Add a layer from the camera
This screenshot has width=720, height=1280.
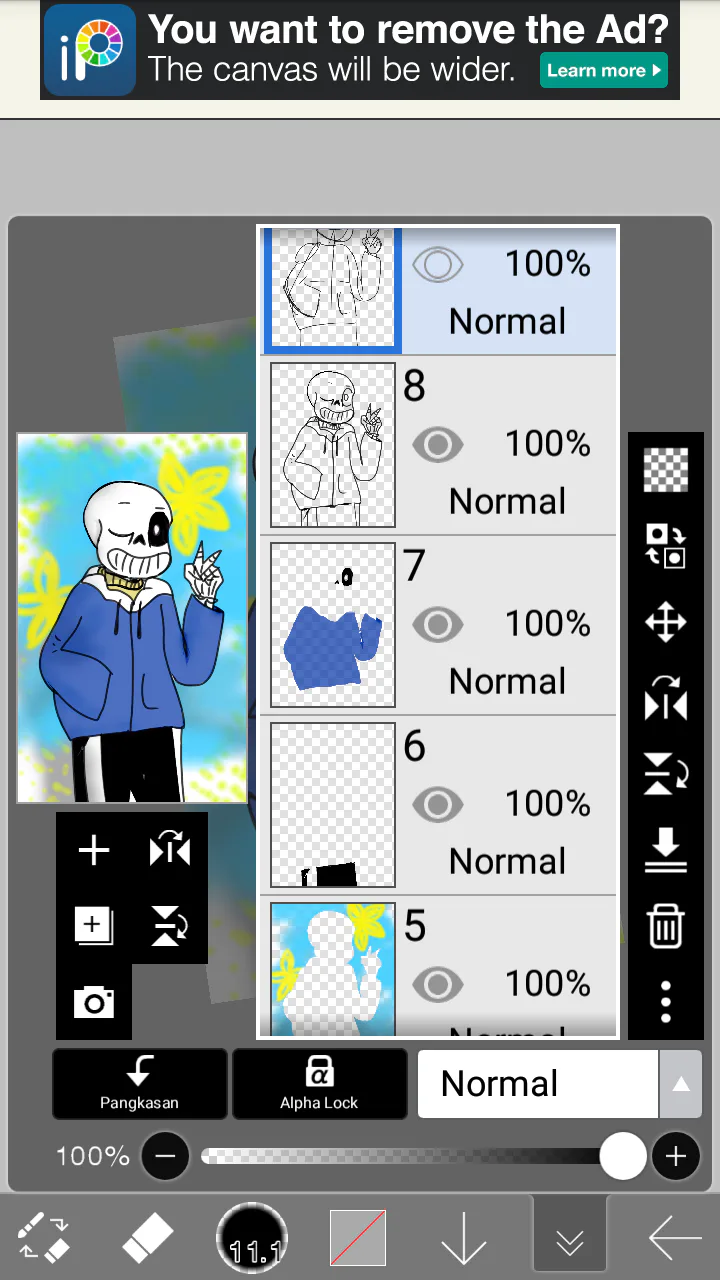pyautogui.click(x=94, y=1002)
